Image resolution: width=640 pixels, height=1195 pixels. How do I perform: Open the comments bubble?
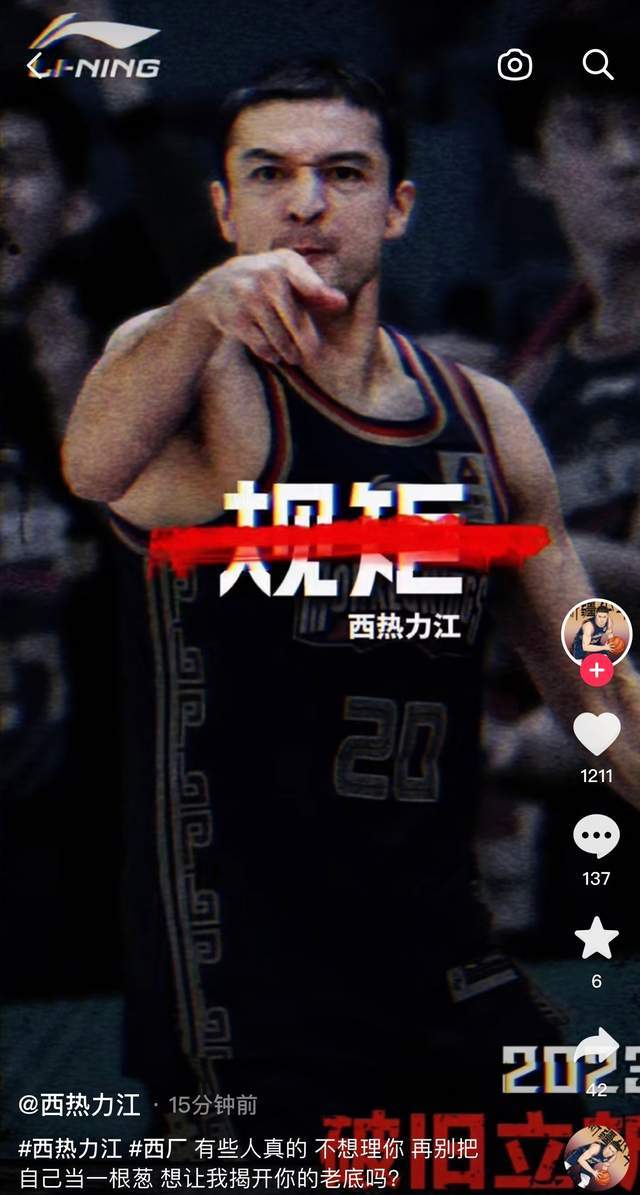click(596, 837)
